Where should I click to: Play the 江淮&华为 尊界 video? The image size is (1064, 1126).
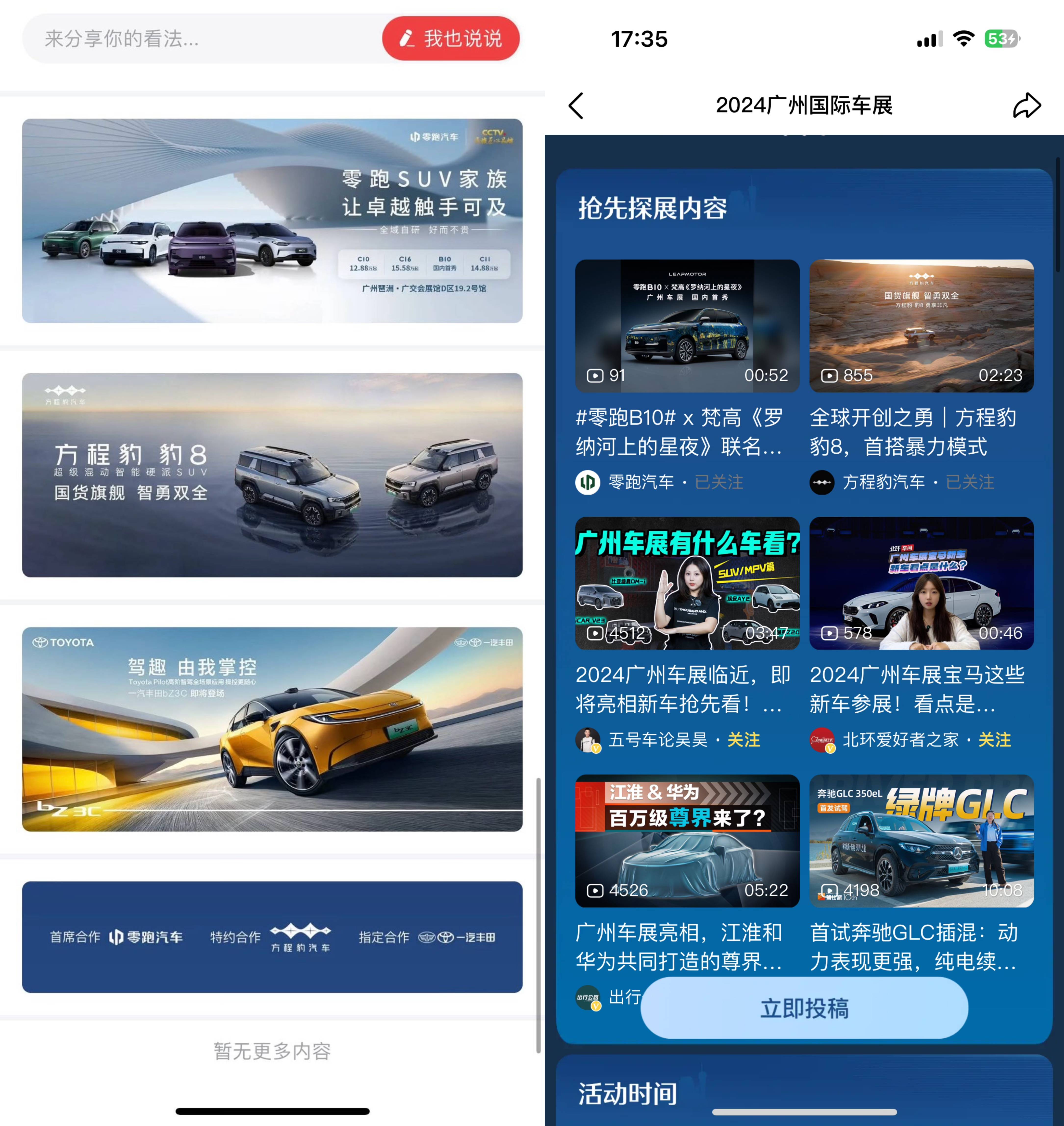(x=687, y=841)
